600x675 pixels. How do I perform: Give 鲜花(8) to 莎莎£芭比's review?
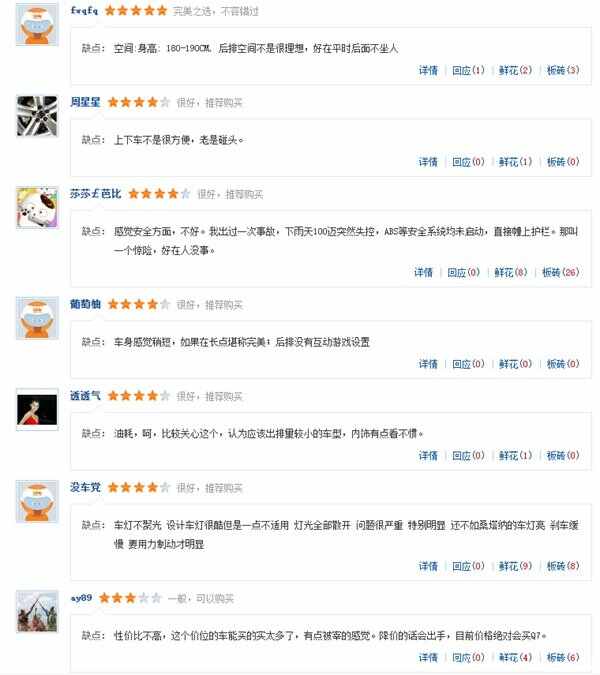512,272
